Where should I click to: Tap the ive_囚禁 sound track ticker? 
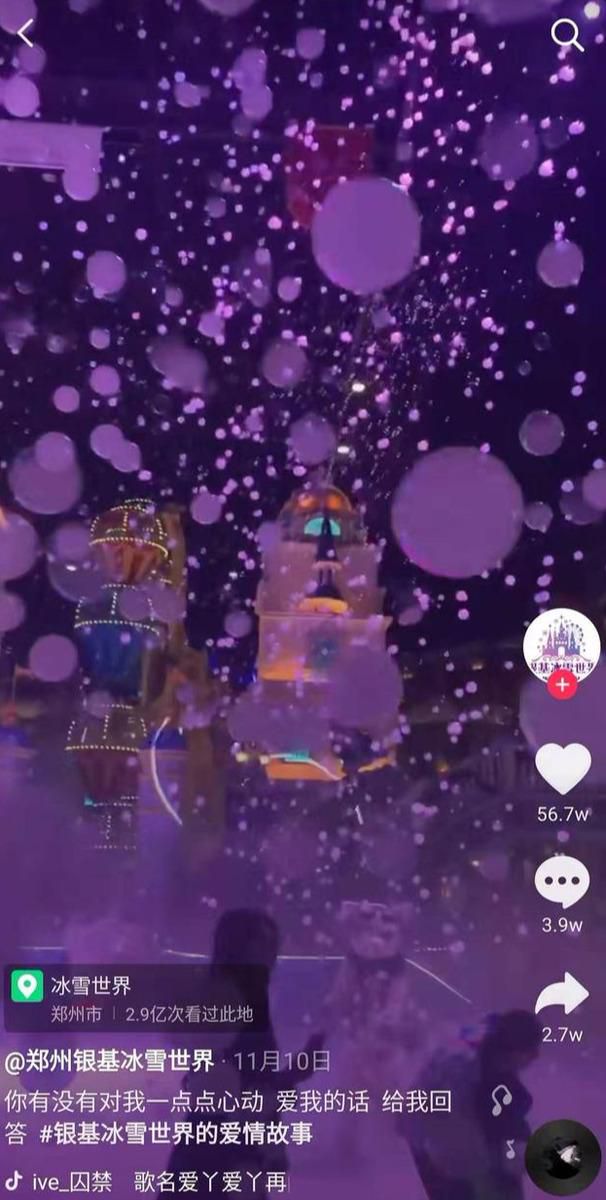point(148,1181)
